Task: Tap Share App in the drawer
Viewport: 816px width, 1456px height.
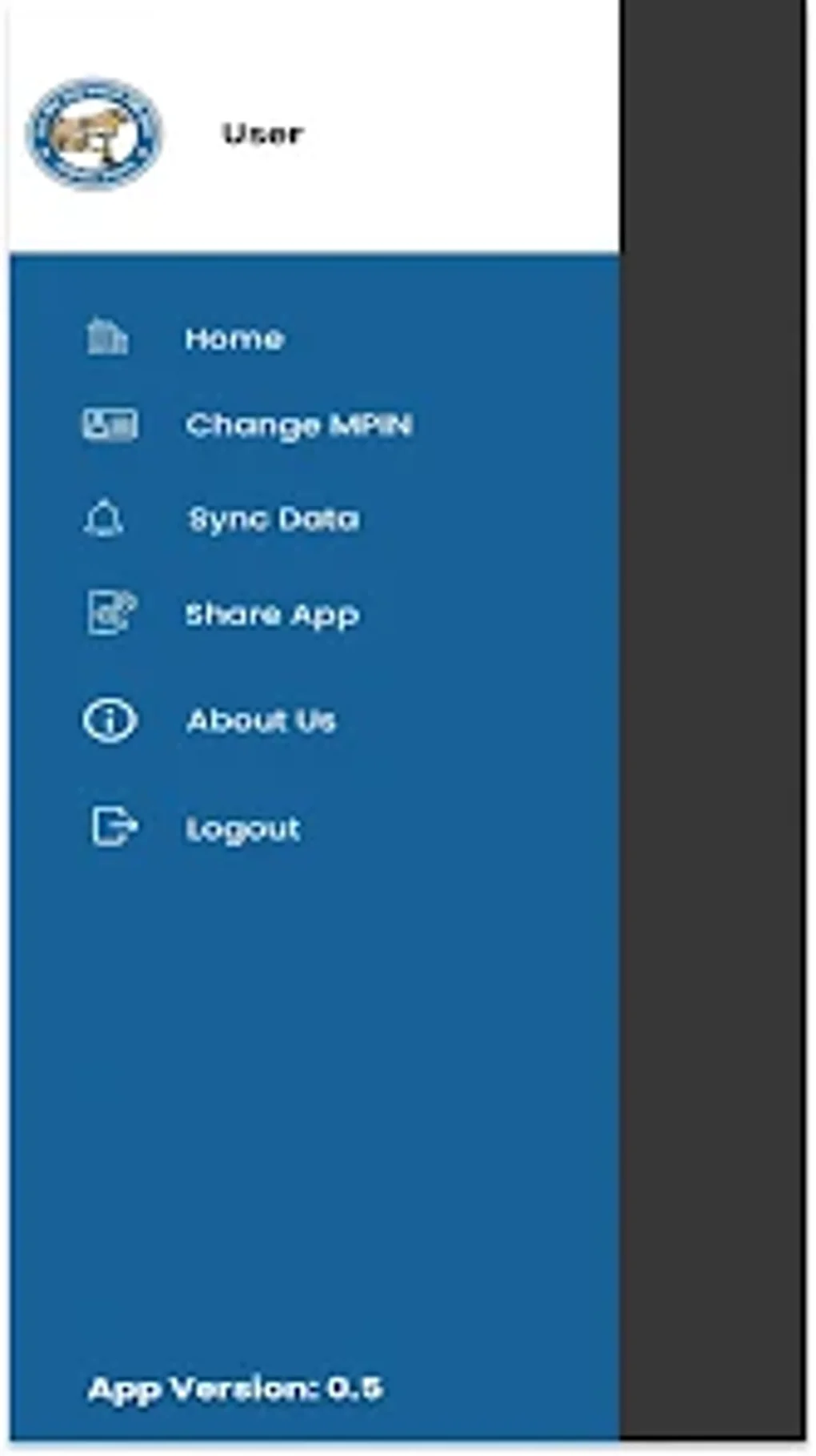Action: point(271,615)
